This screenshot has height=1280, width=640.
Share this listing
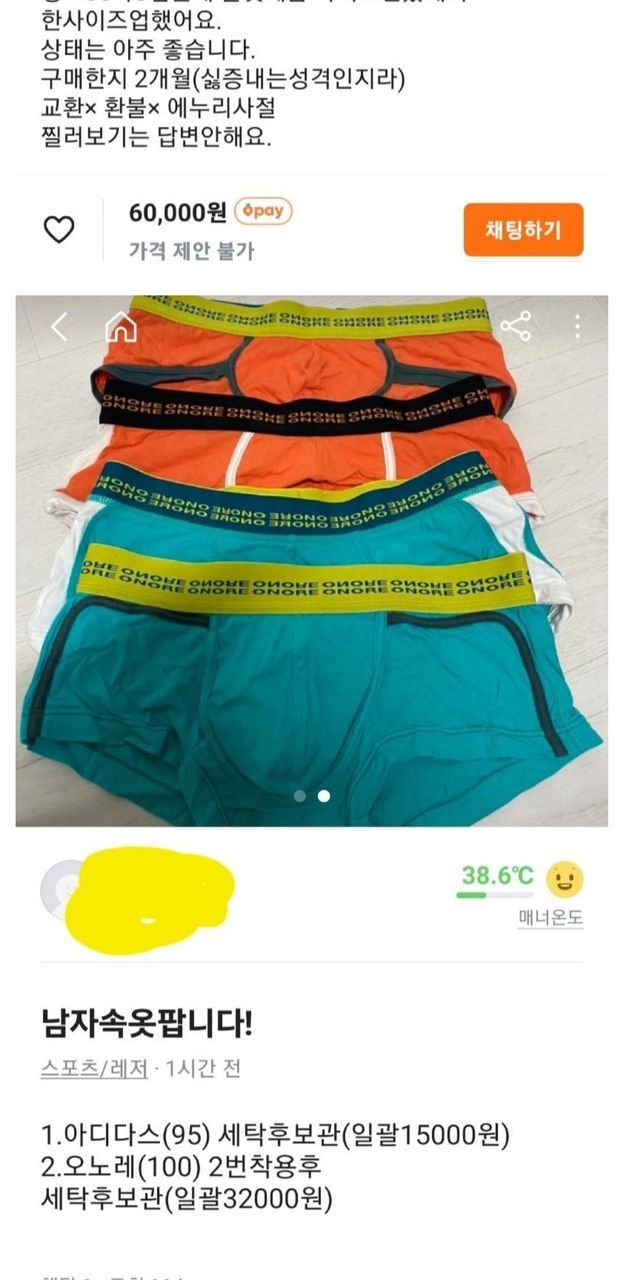pos(515,326)
